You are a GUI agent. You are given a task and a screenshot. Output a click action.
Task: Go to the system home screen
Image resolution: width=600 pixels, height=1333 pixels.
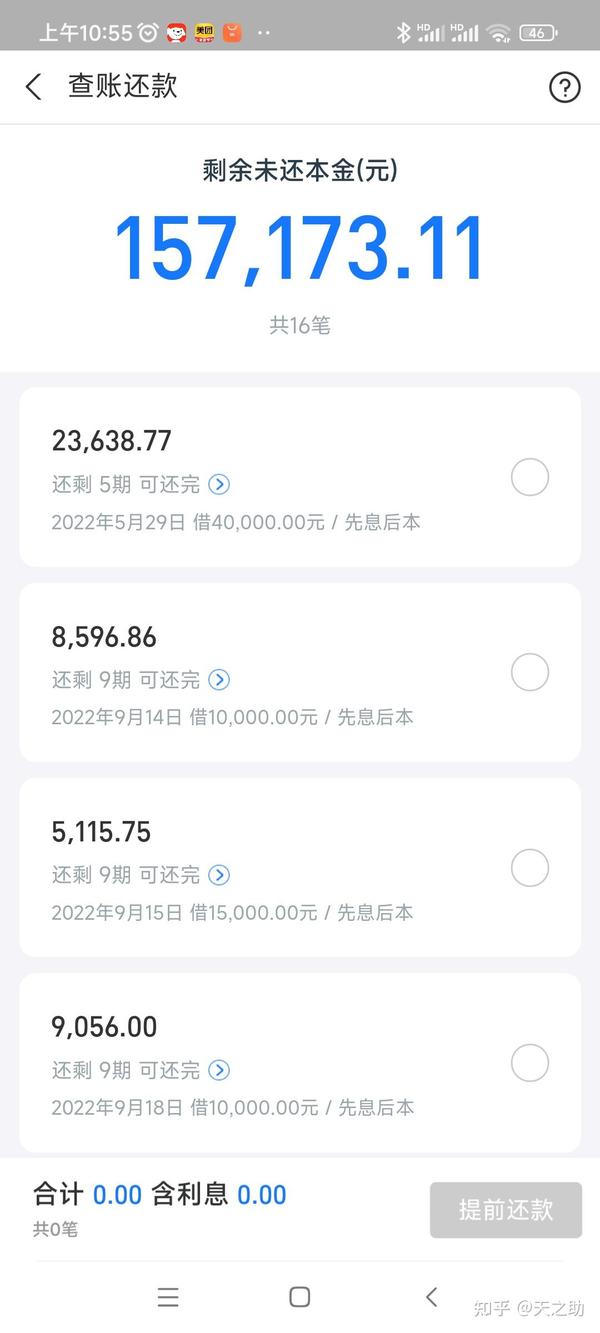[299, 1297]
